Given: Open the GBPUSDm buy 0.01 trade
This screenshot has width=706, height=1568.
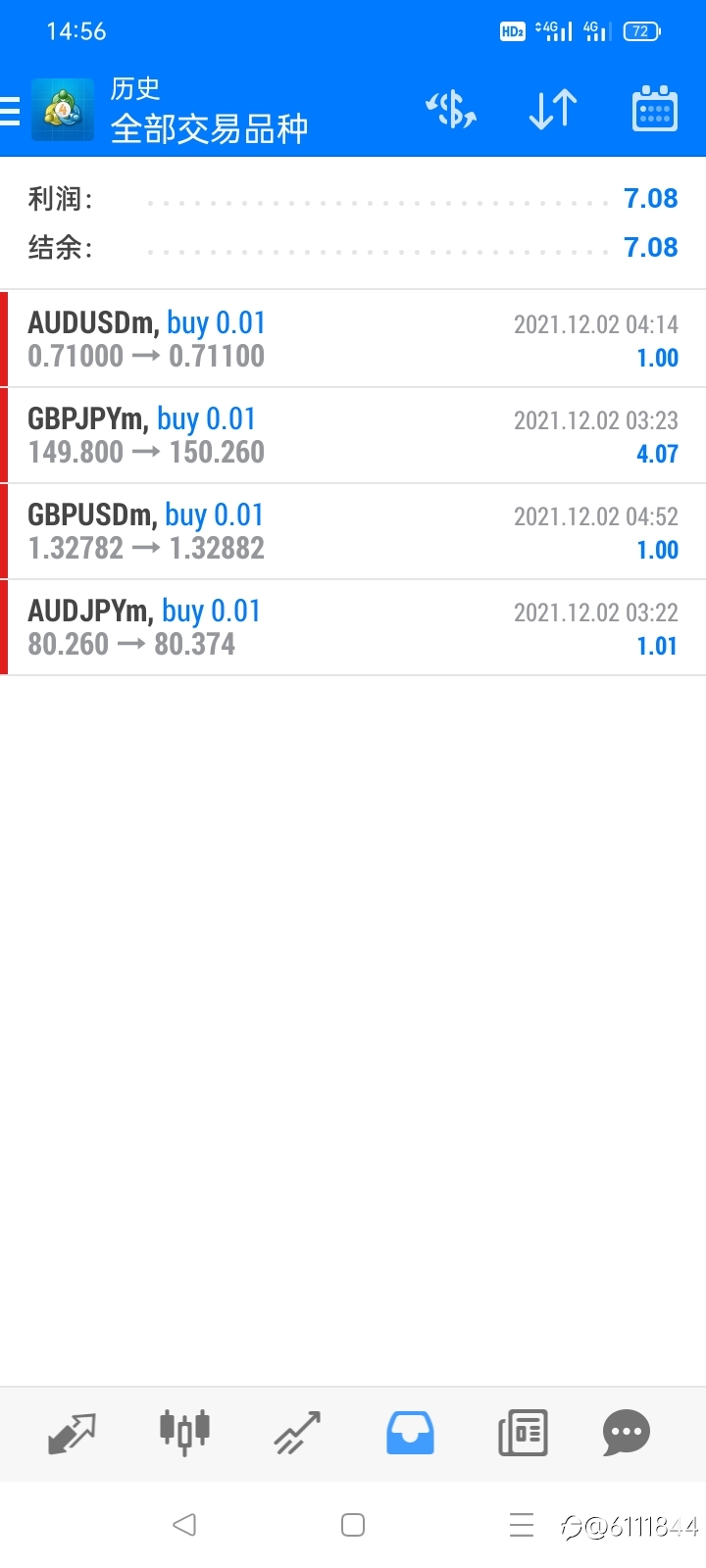Looking at the screenshot, I should 353,531.
